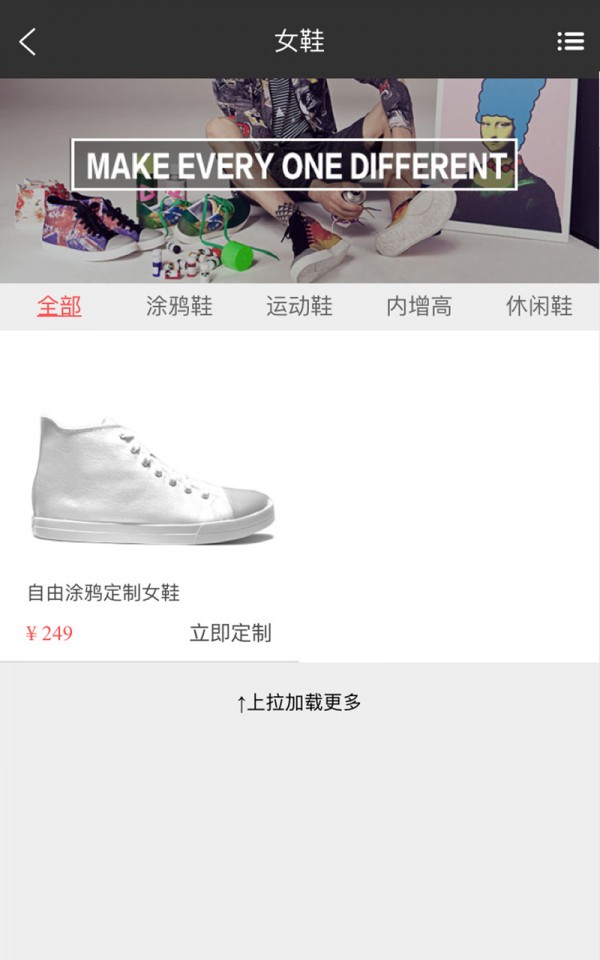Open the 休闲鞋 category tab
The height and width of the screenshot is (960, 600).
[x=539, y=306]
